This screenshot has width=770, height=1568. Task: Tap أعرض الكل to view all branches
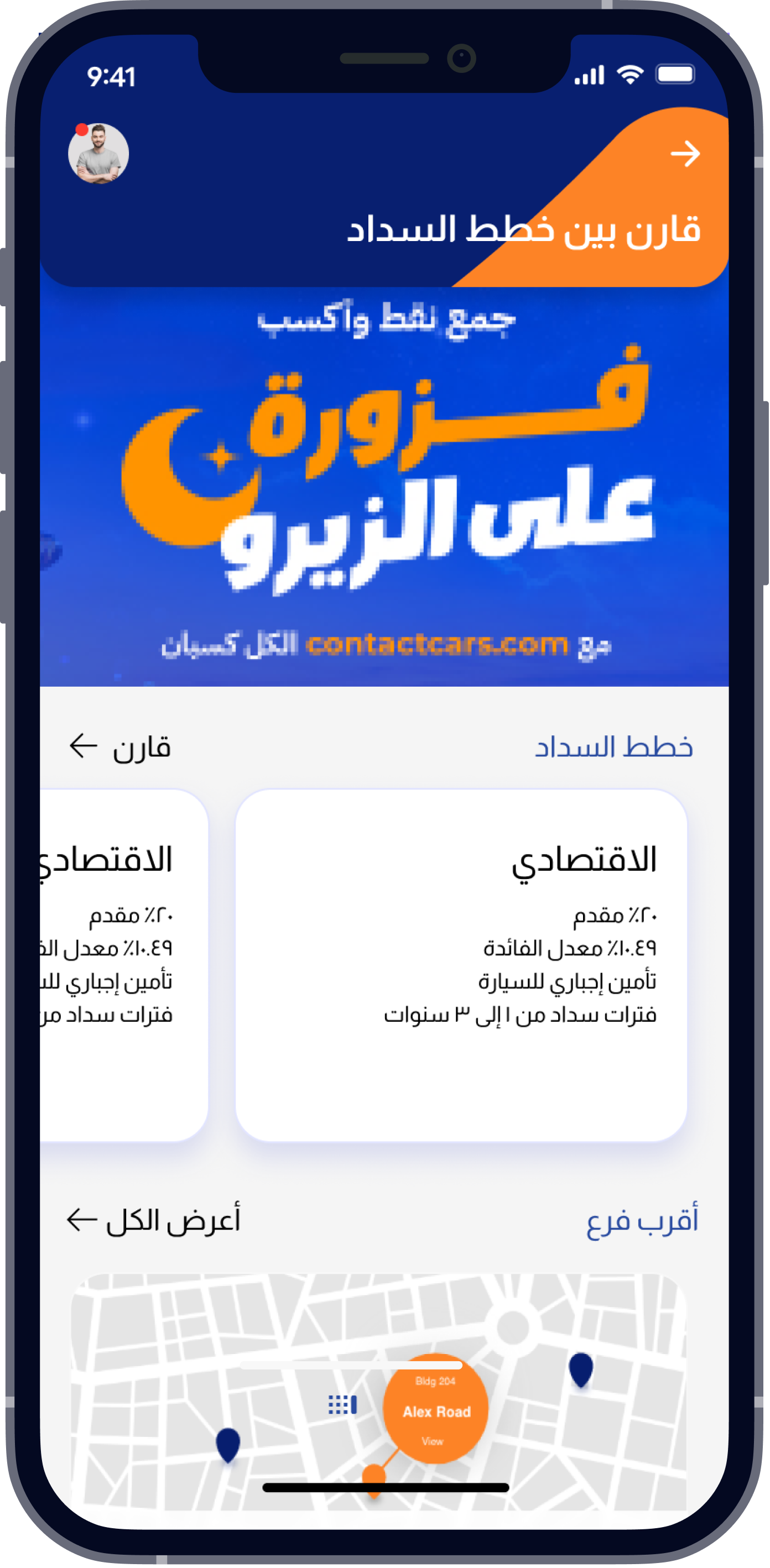tap(154, 1220)
